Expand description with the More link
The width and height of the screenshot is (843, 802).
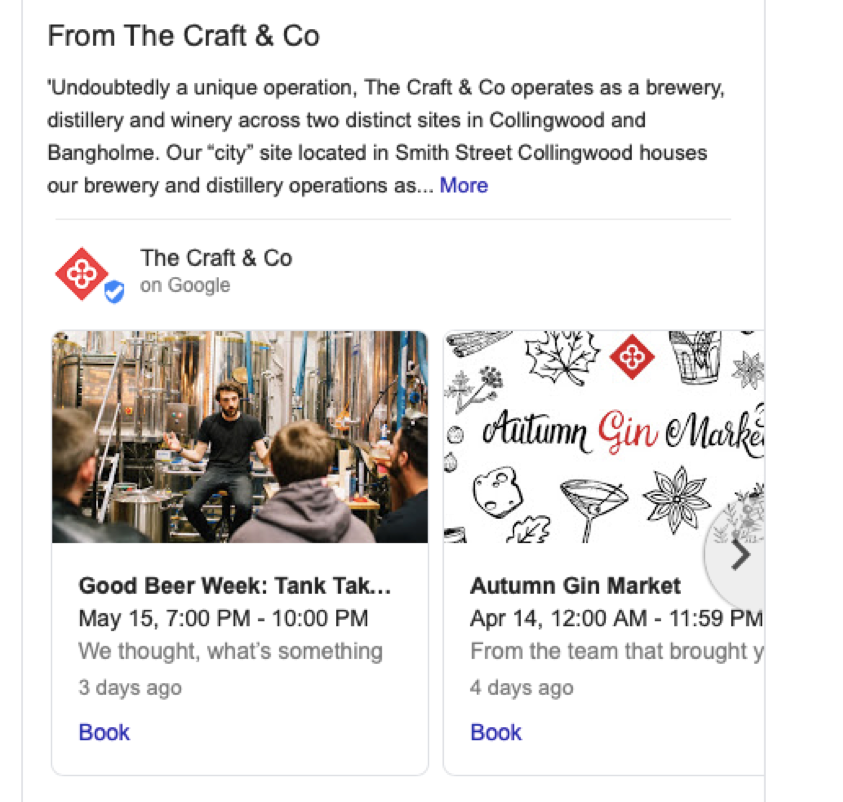pyautogui.click(x=463, y=185)
